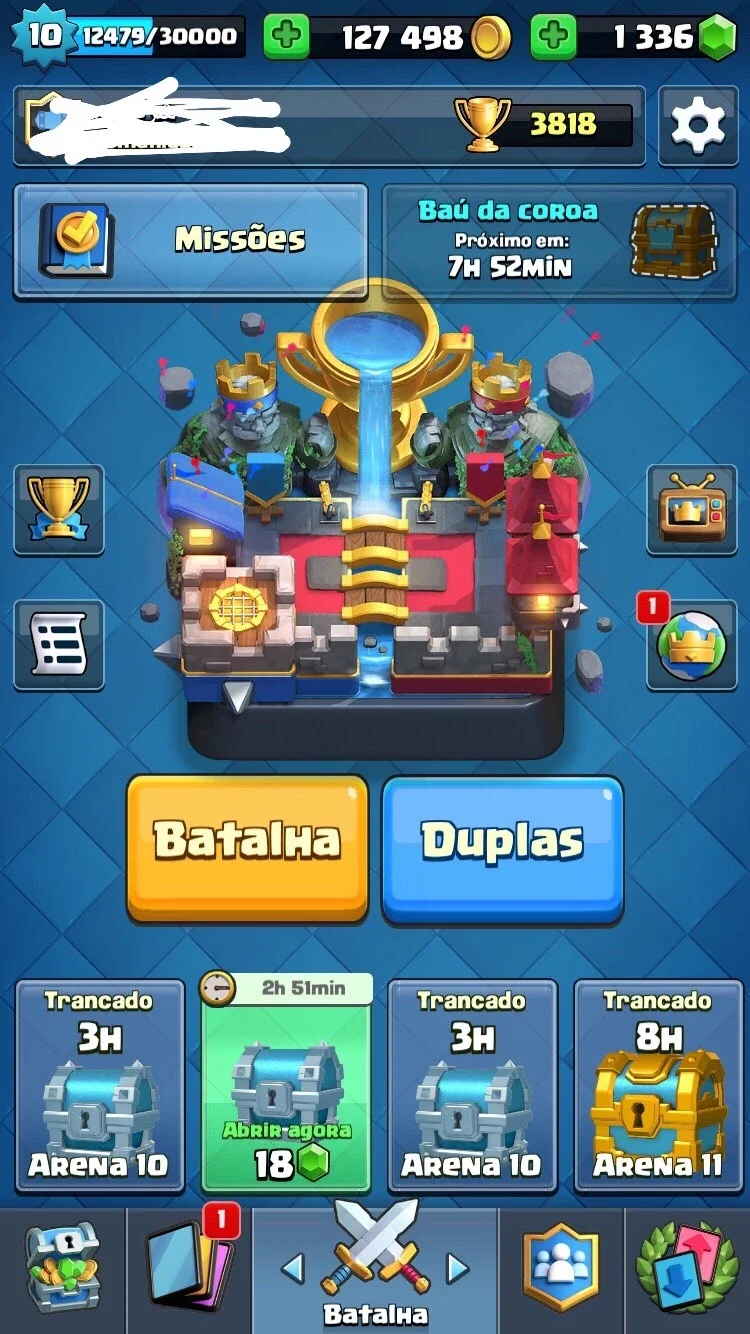Open the globe events icon
750x1334 pixels.
[x=692, y=645]
